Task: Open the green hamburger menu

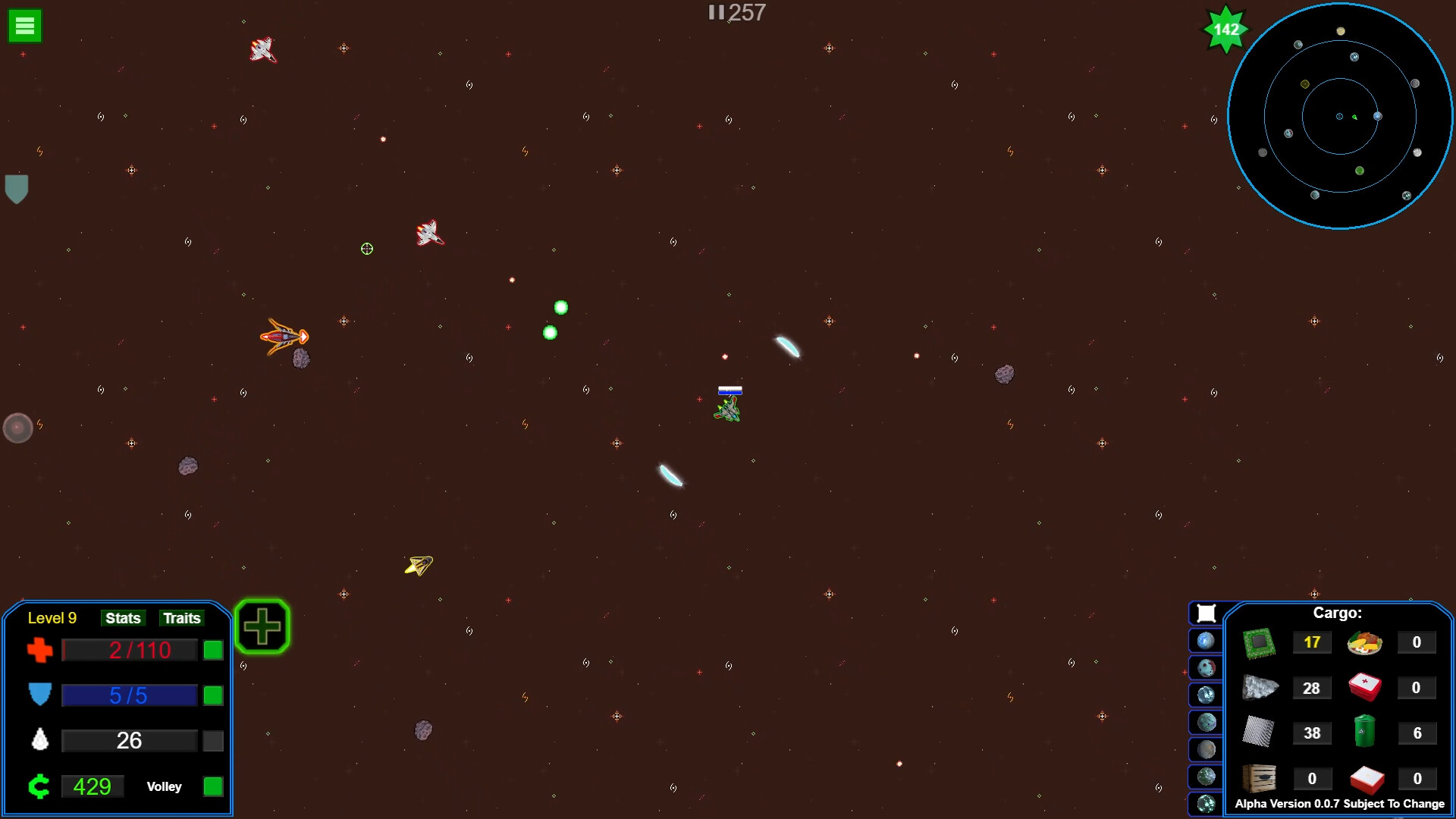Action: [x=24, y=26]
